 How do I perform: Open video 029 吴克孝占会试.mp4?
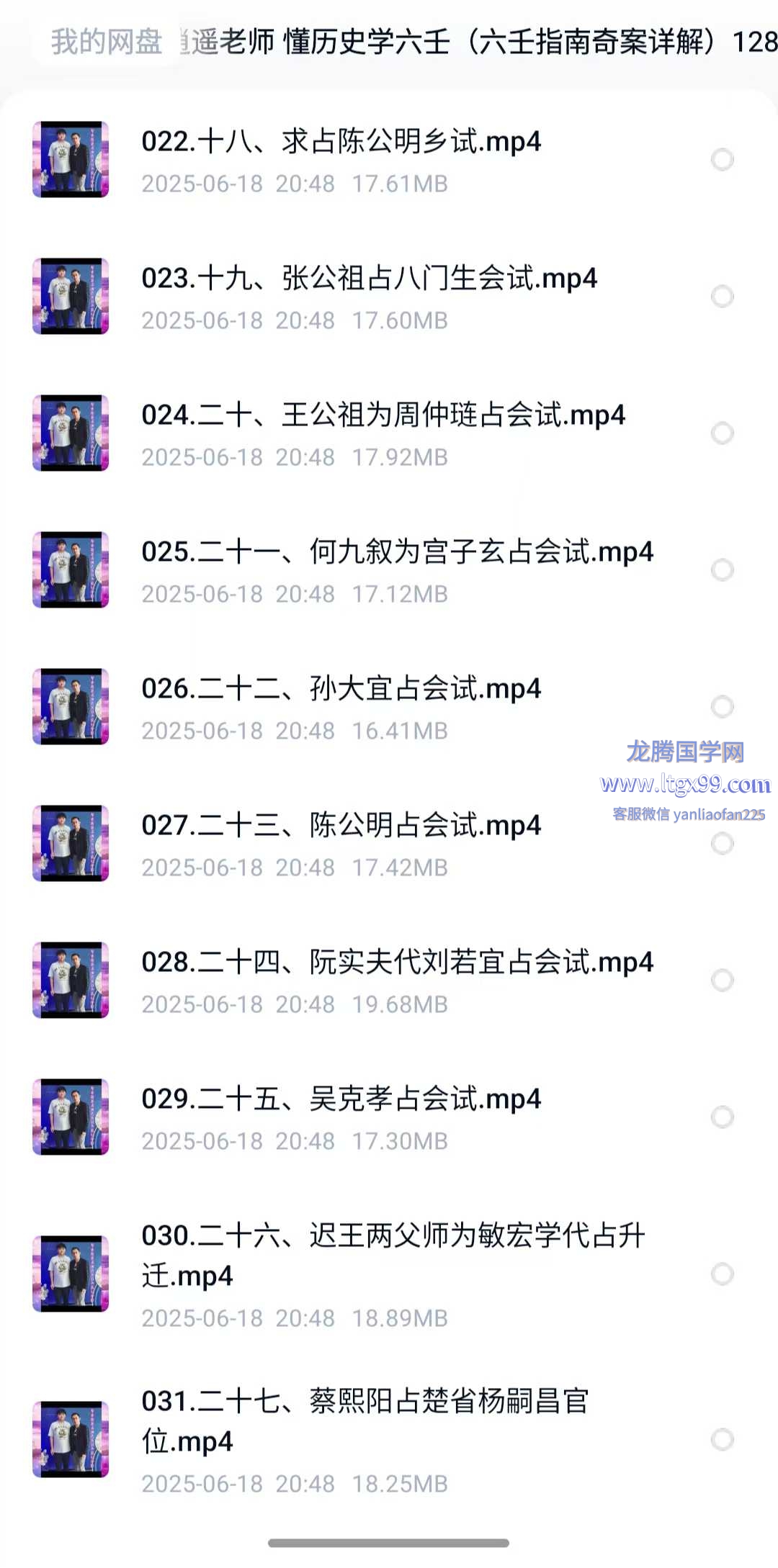tap(341, 1099)
